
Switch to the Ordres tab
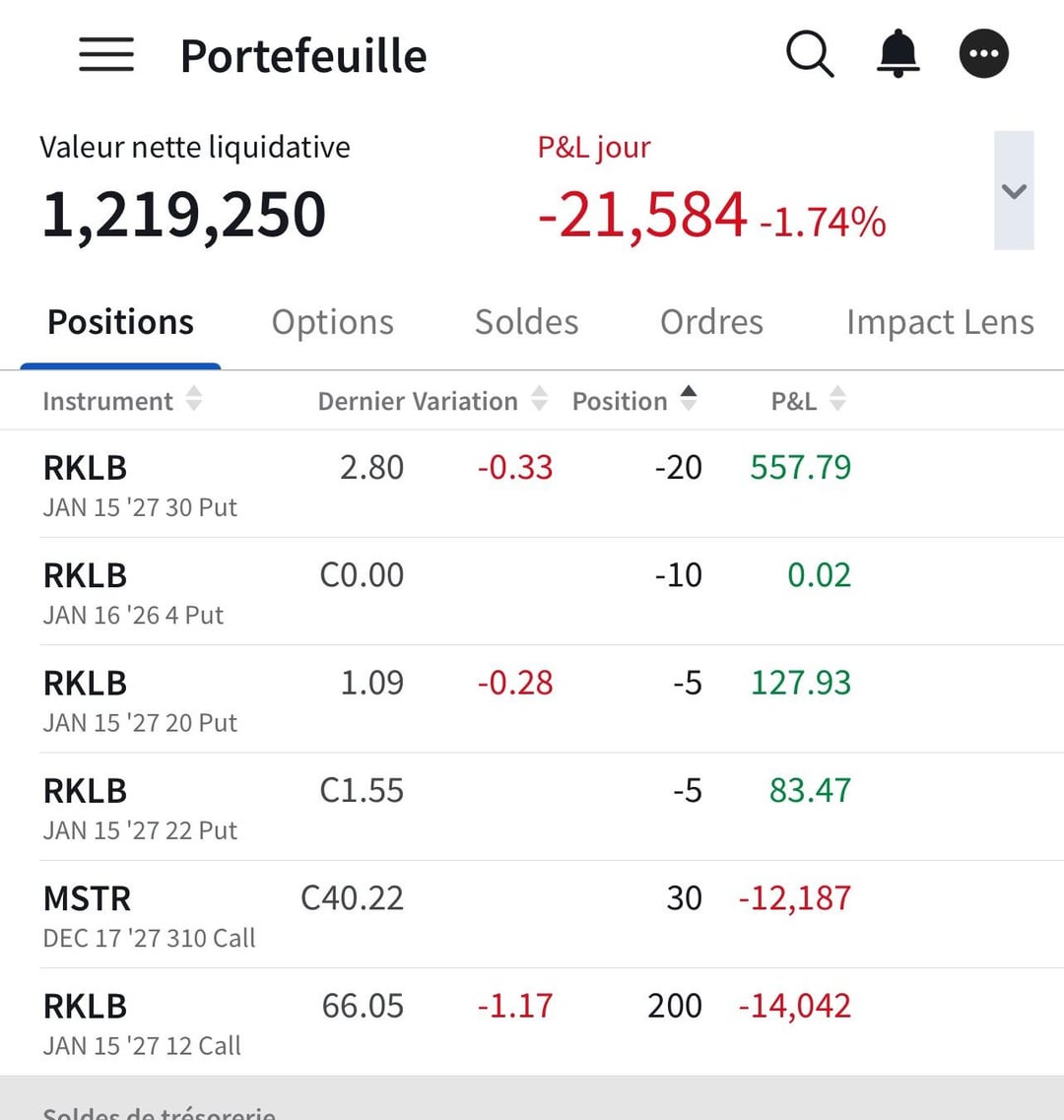(x=711, y=322)
